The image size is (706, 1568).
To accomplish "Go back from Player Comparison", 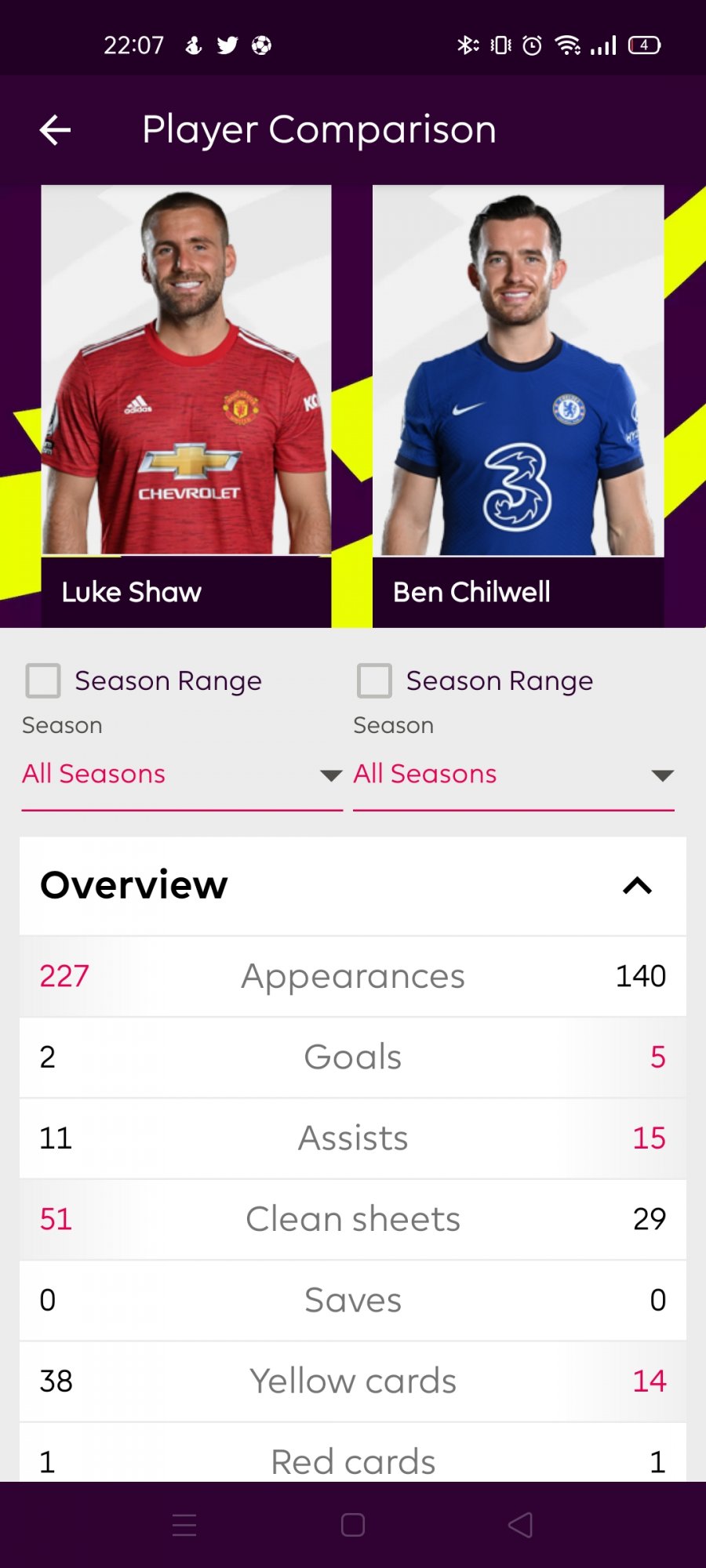I will point(55,130).
